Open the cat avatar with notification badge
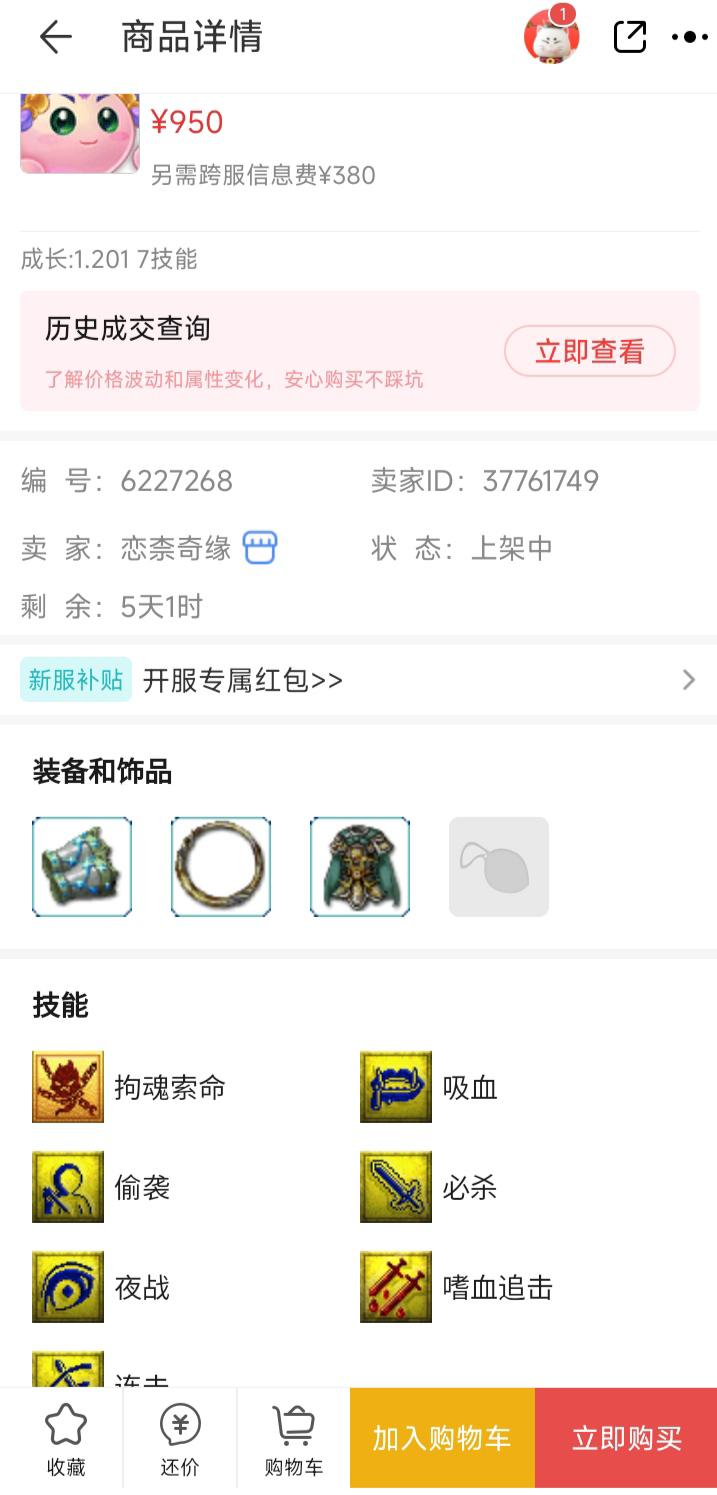The image size is (717, 1495). coord(551,38)
